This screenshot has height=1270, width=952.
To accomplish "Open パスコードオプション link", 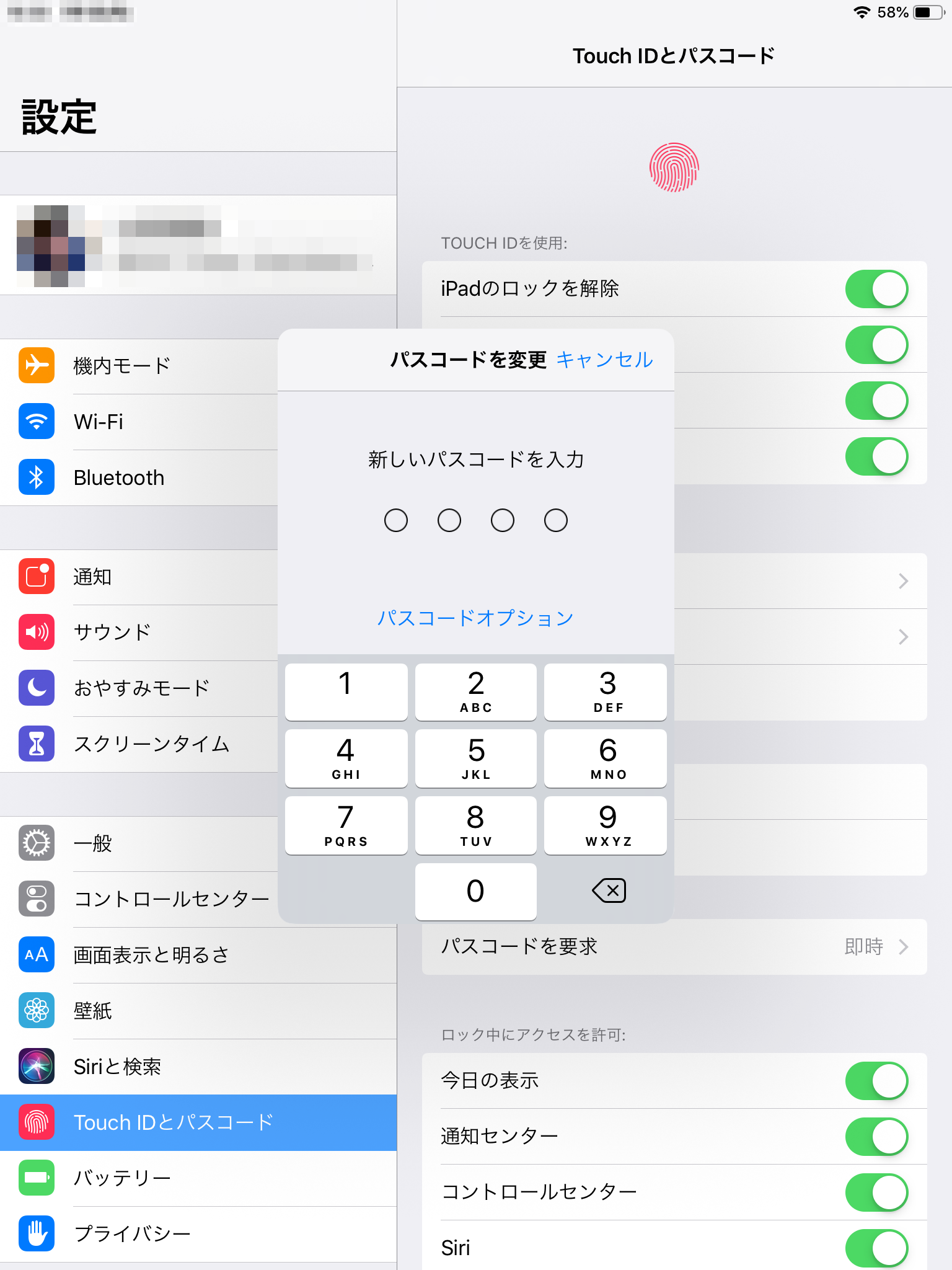I will (475, 618).
